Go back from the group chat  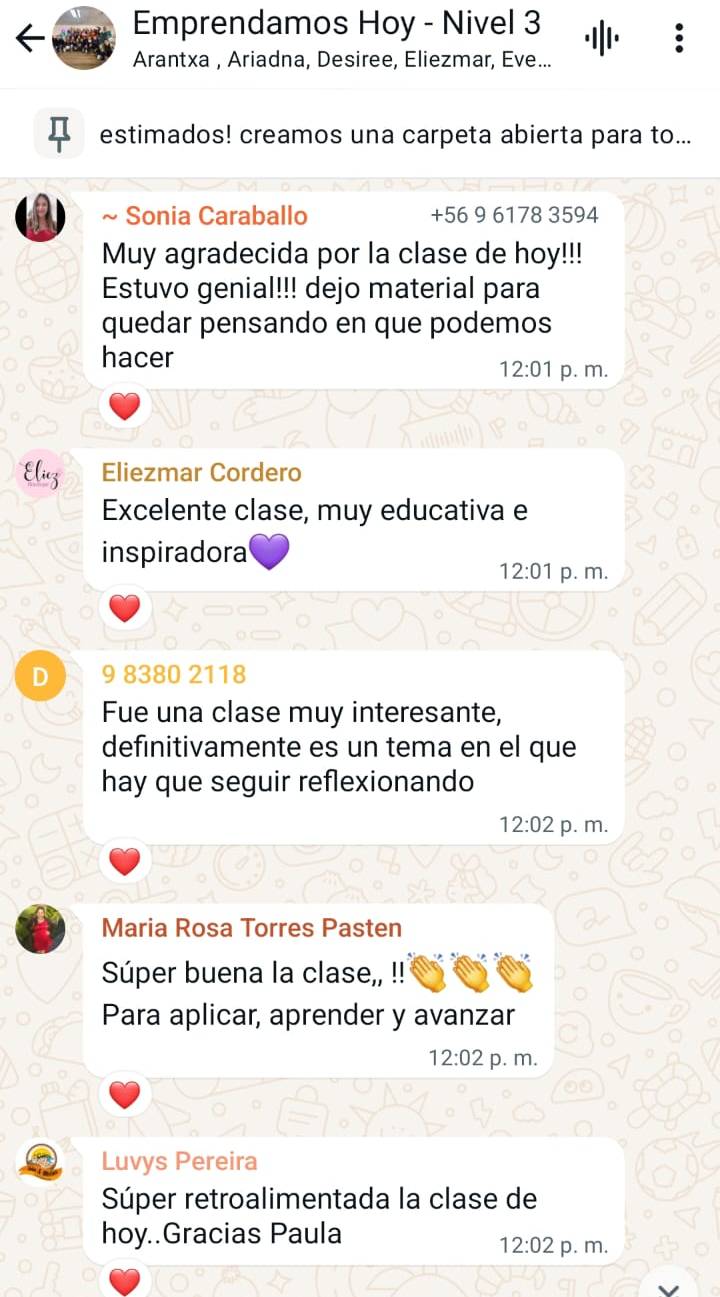(30, 38)
